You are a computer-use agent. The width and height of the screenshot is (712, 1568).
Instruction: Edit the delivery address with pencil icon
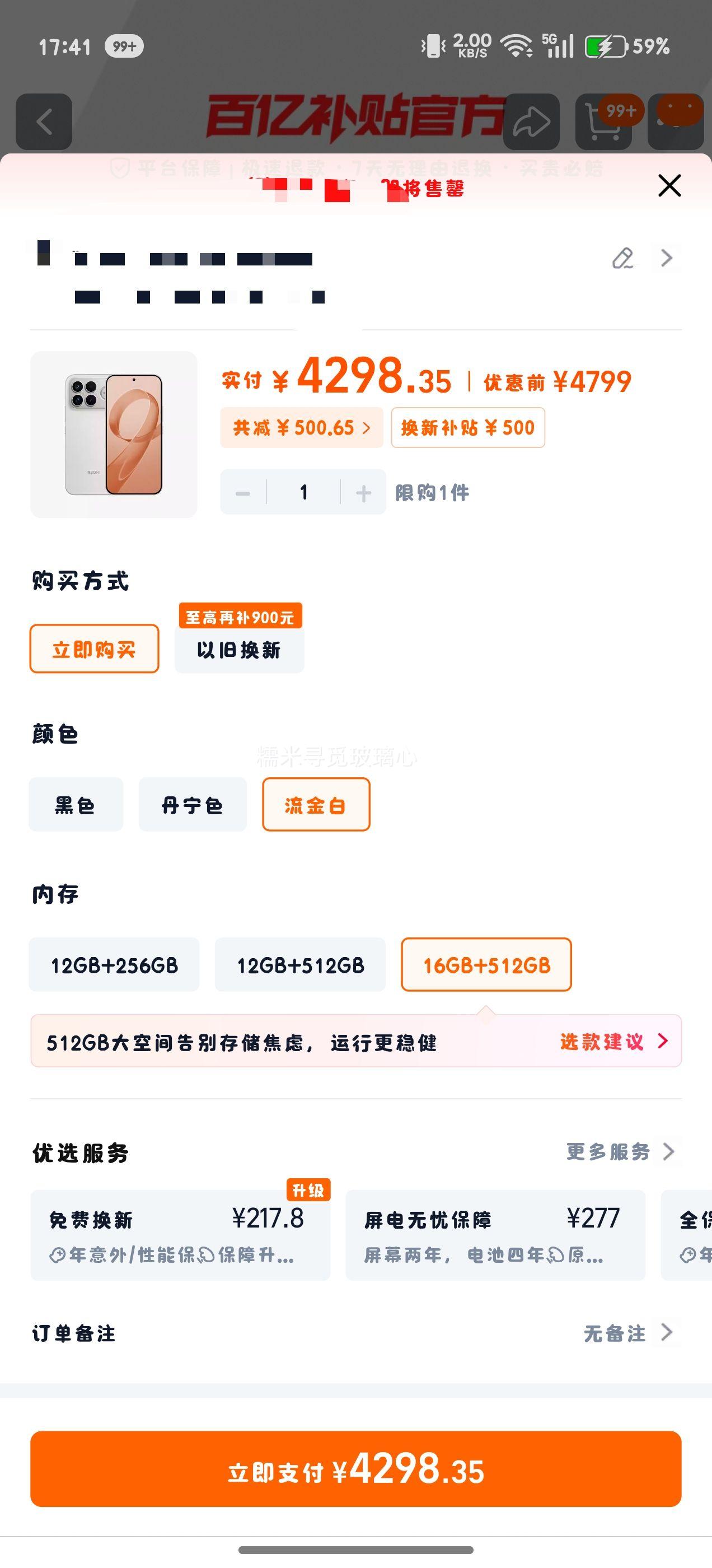click(622, 258)
